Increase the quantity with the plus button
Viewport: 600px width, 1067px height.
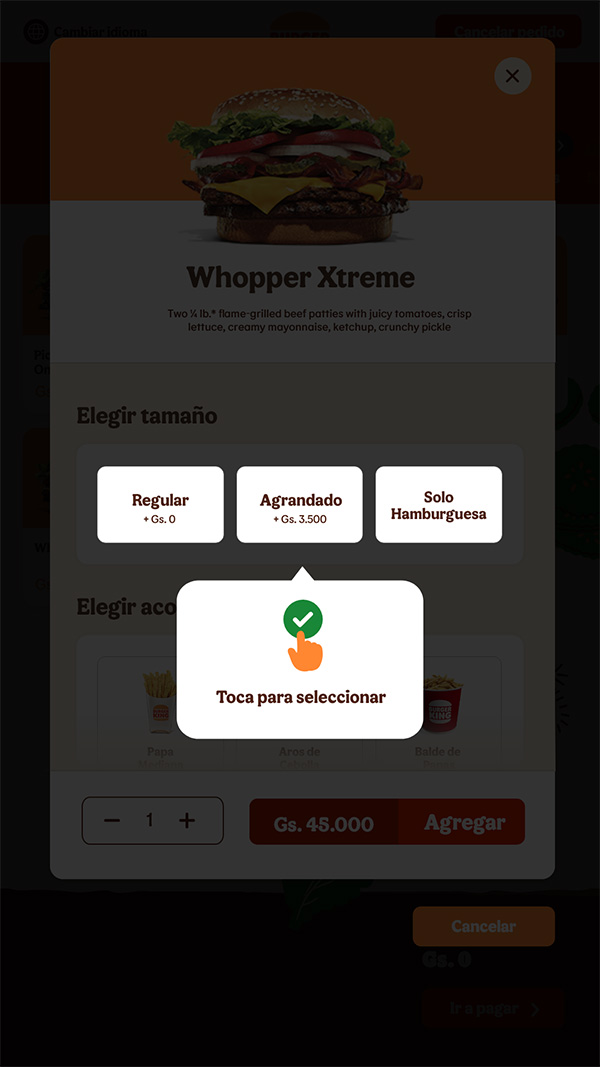point(187,821)
